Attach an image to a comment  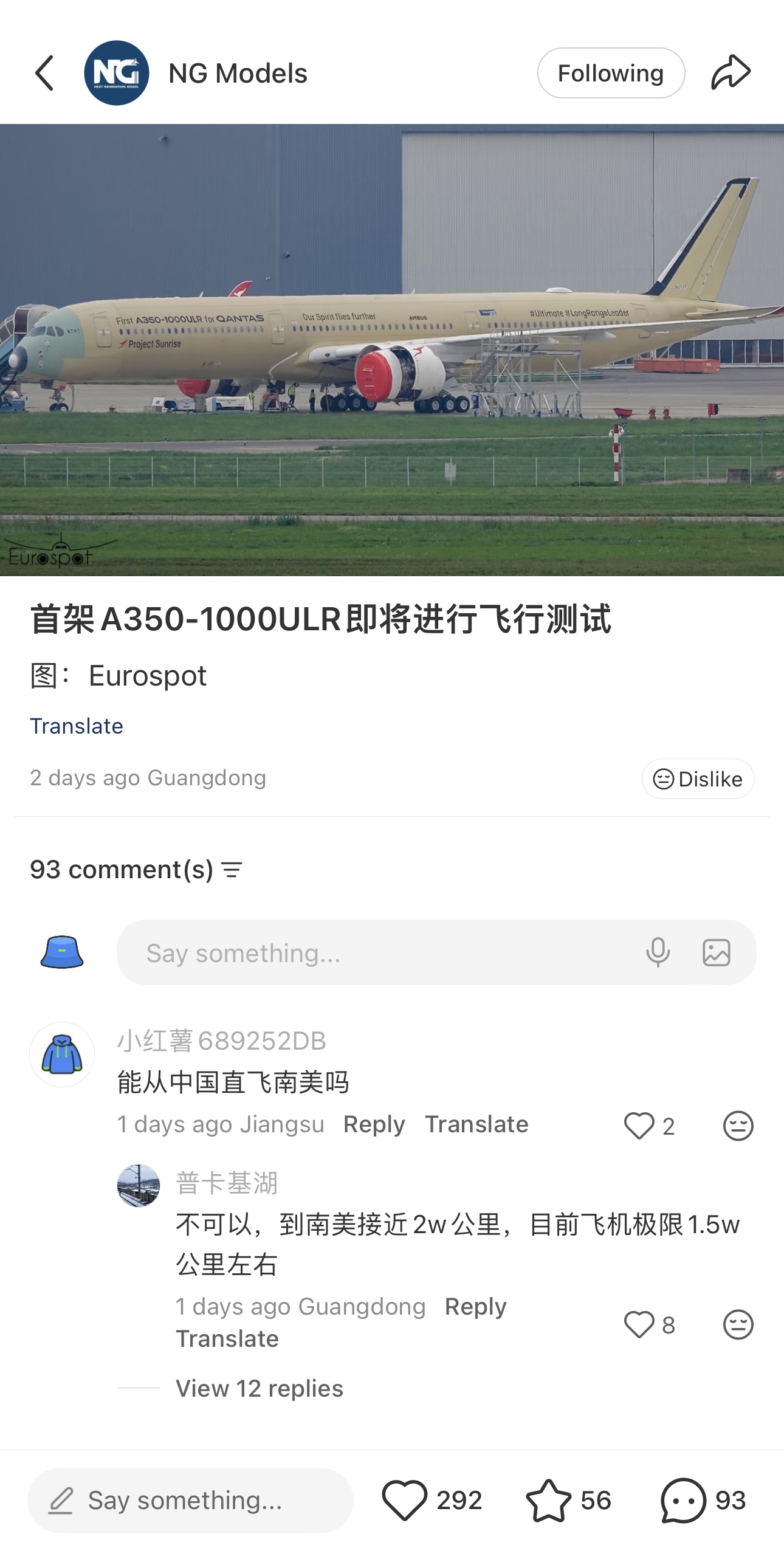pyautogui.click(x=716, y=952)
